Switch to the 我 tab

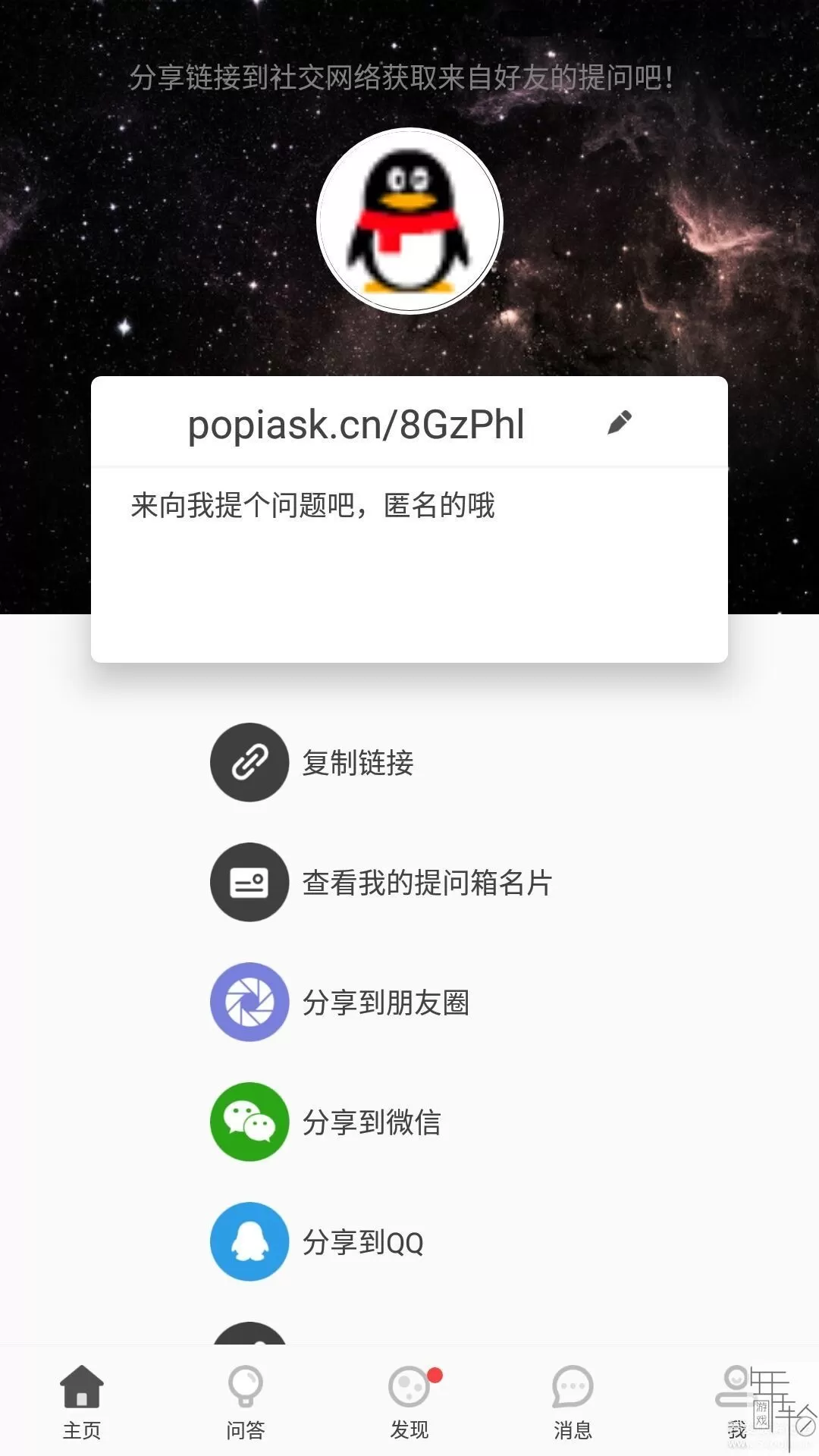coord(737,1401)
